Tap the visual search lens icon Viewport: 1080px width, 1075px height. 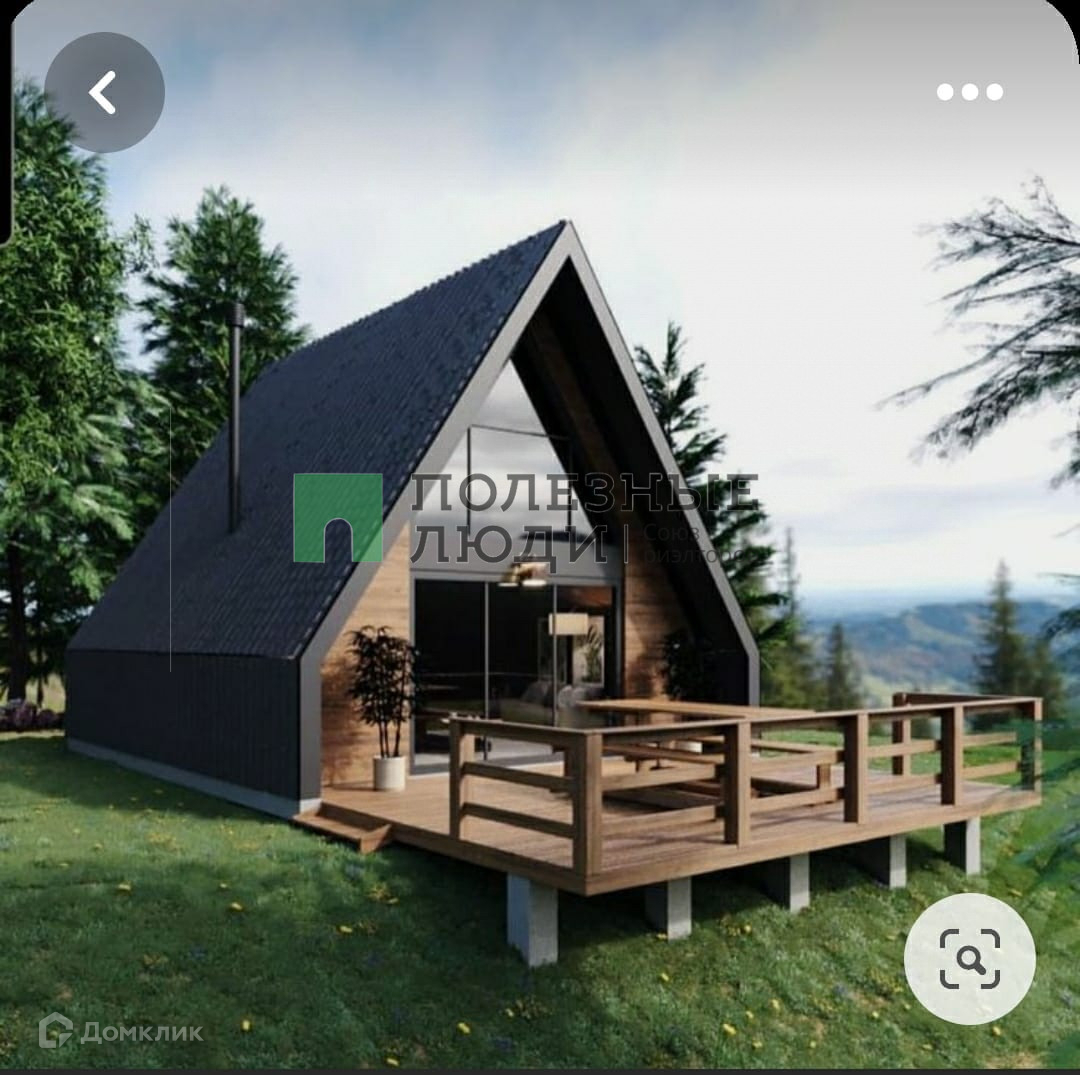pyautogui.click(x=969, y=958)
